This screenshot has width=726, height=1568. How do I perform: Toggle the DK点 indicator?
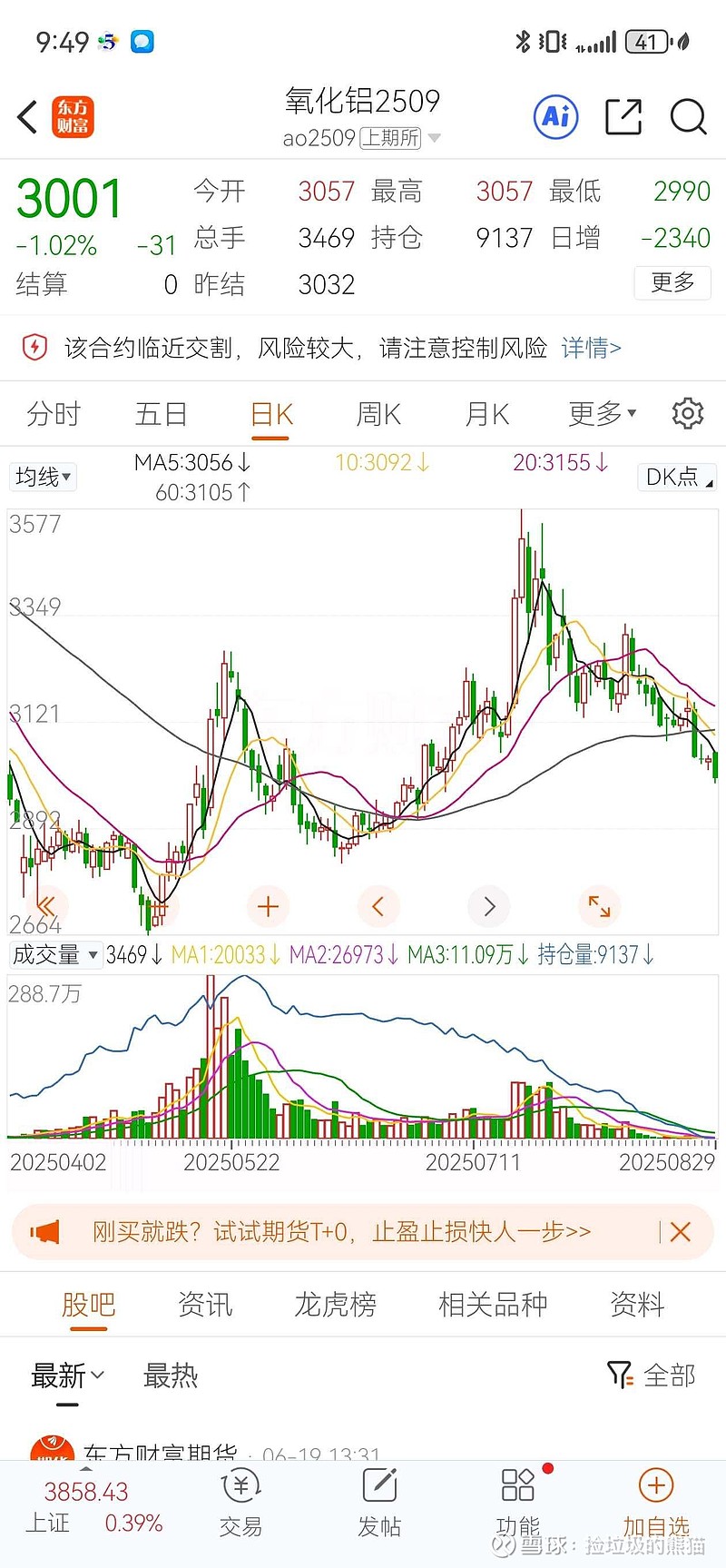coord(678,477)
